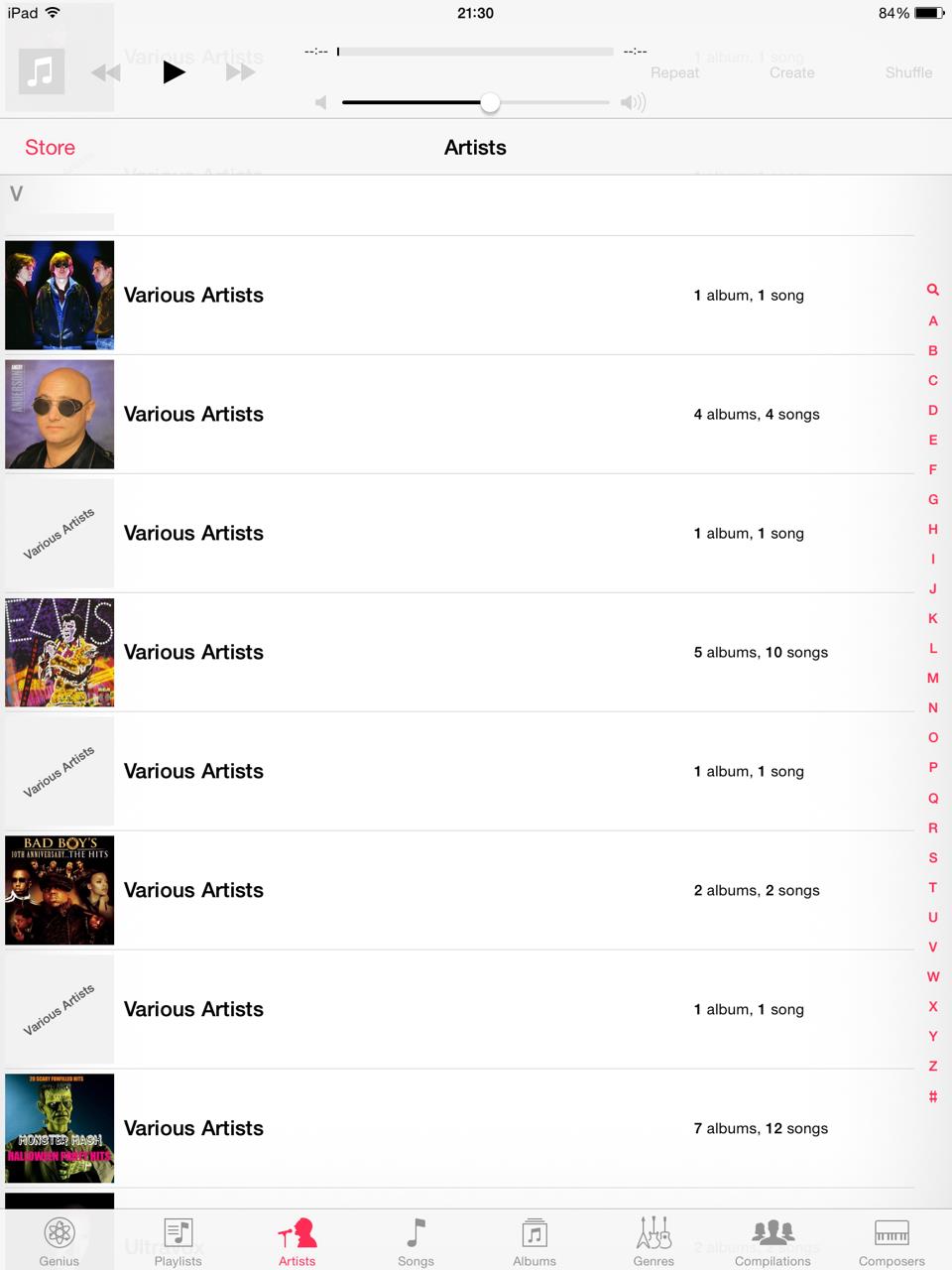
Task: Jump to letter A in the index
Action: point(933,321)
